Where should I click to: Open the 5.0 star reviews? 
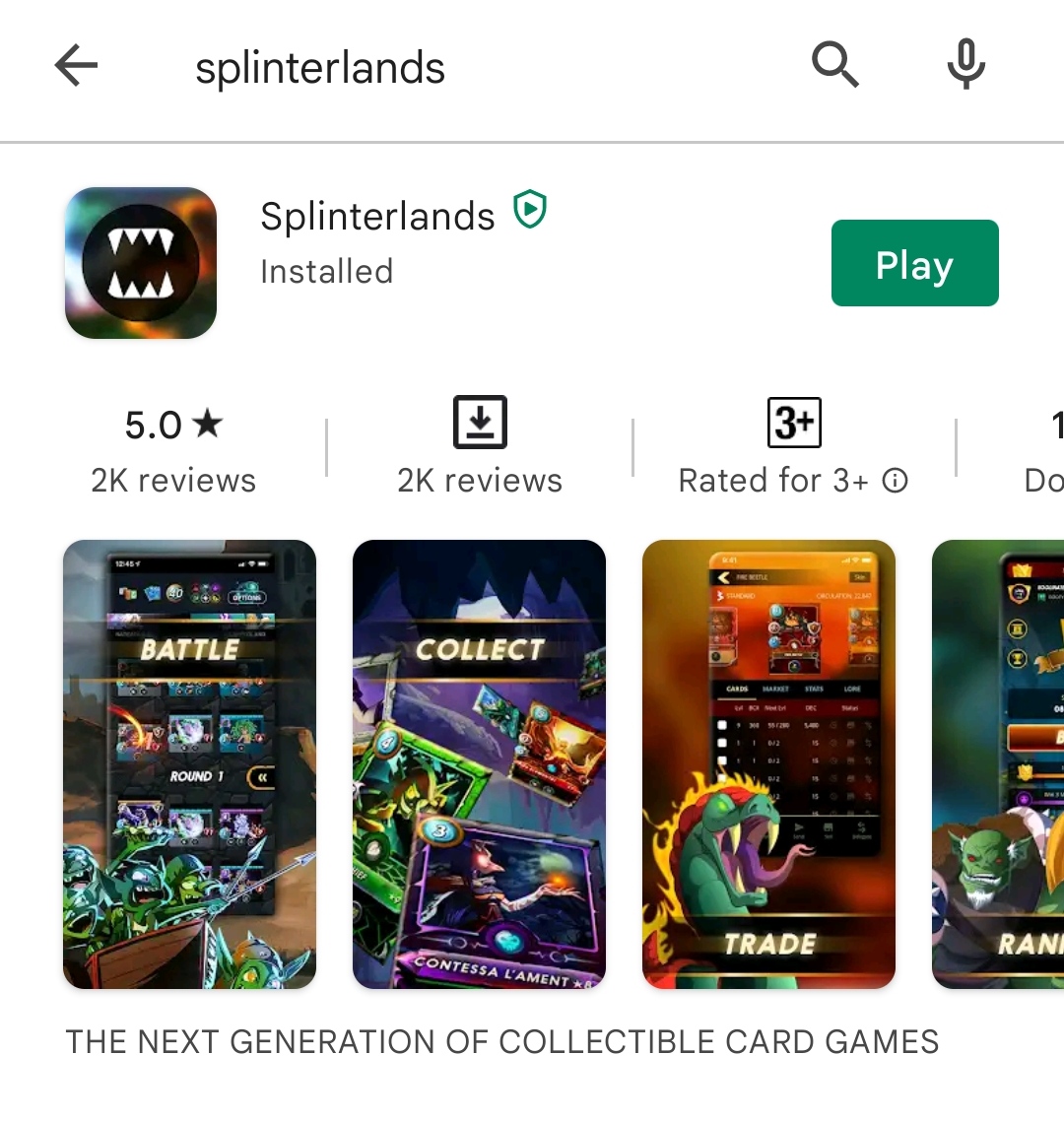coord(173,450)
